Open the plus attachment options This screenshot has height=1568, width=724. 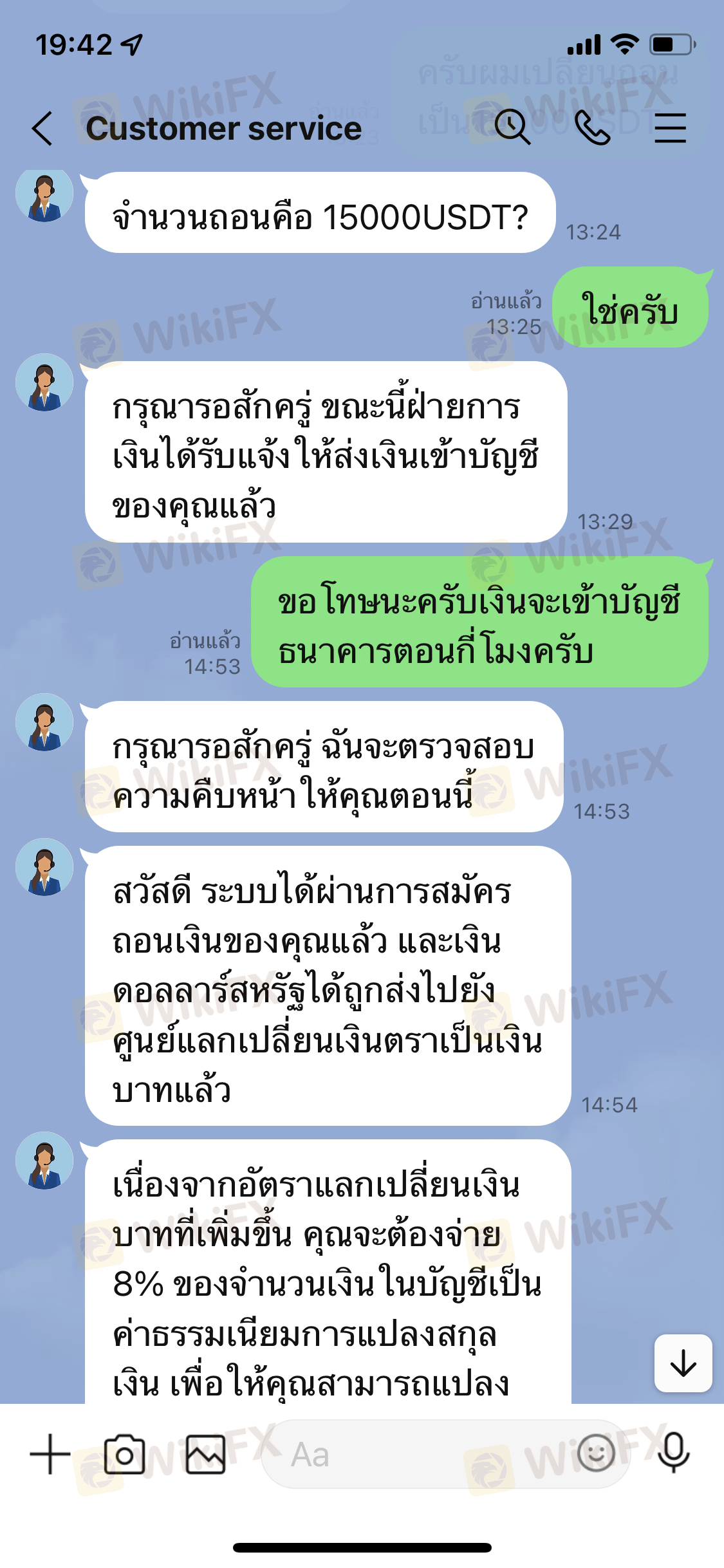click(x=50, y=1454)
